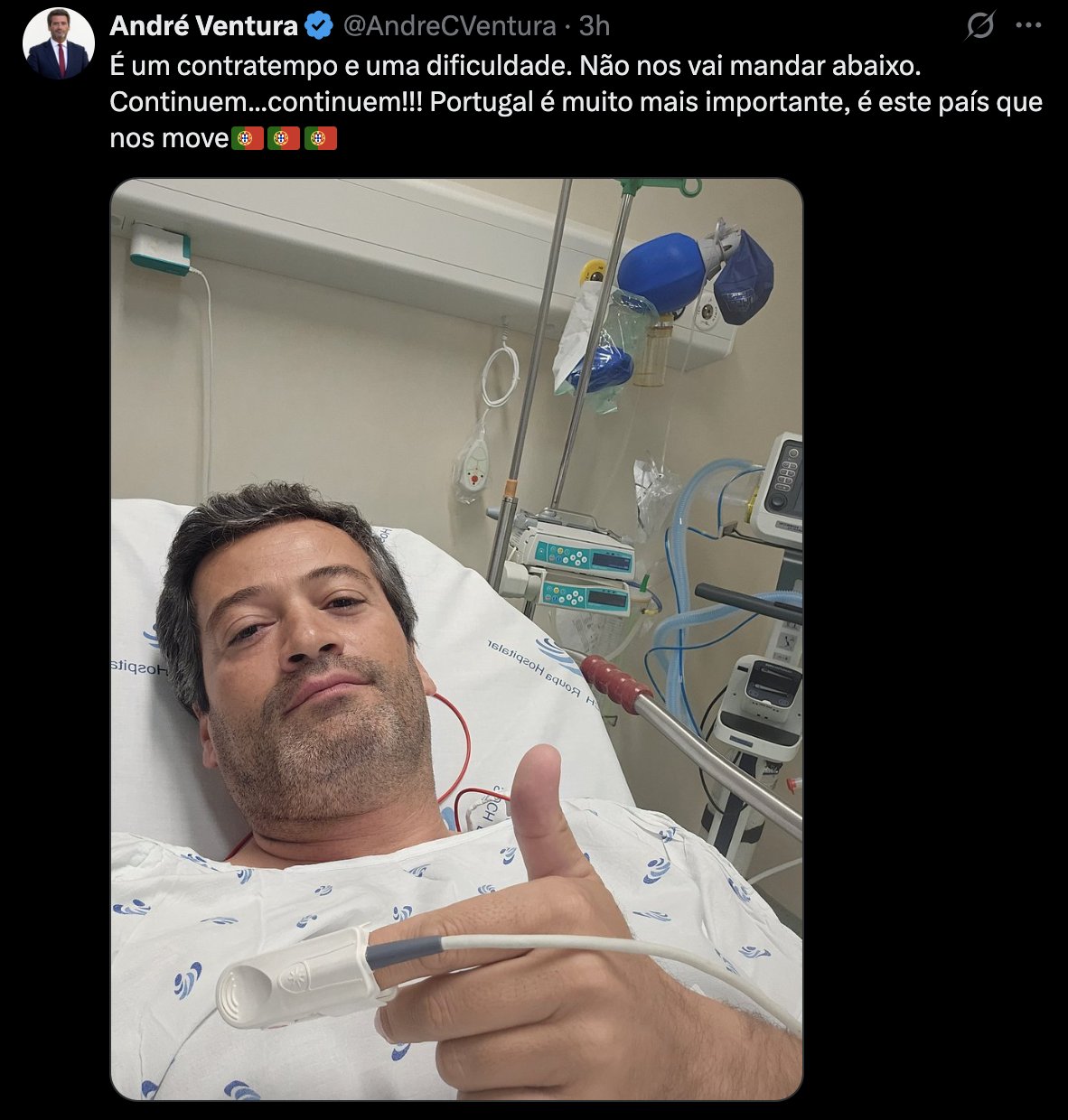Viewport: 1068px width, 1120px height.
Task: Open André Ventura's profile picture
Action: (x=58, y=43)
